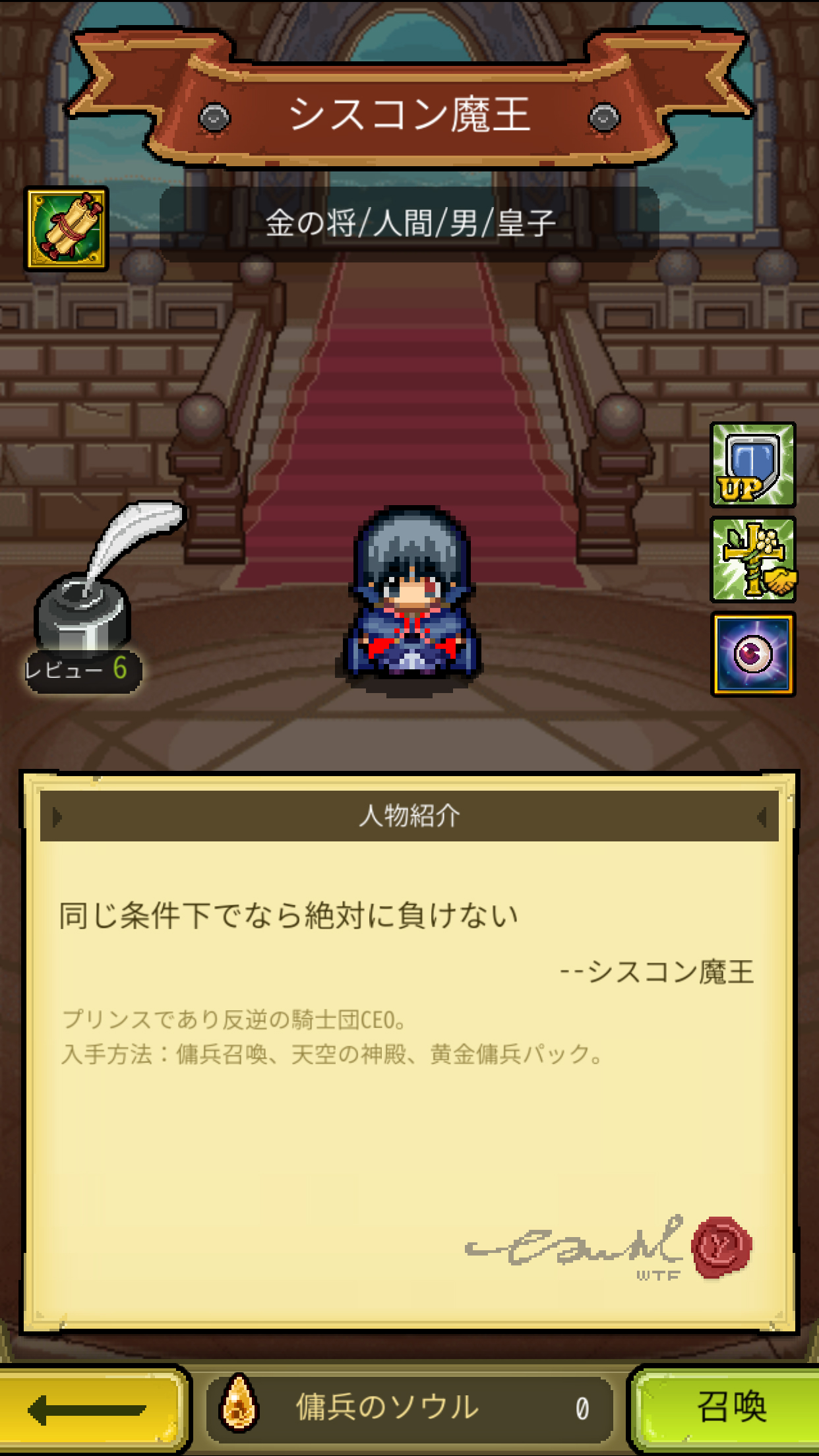
Task: View the shield UP skill
Action: (x=752, y=465)
